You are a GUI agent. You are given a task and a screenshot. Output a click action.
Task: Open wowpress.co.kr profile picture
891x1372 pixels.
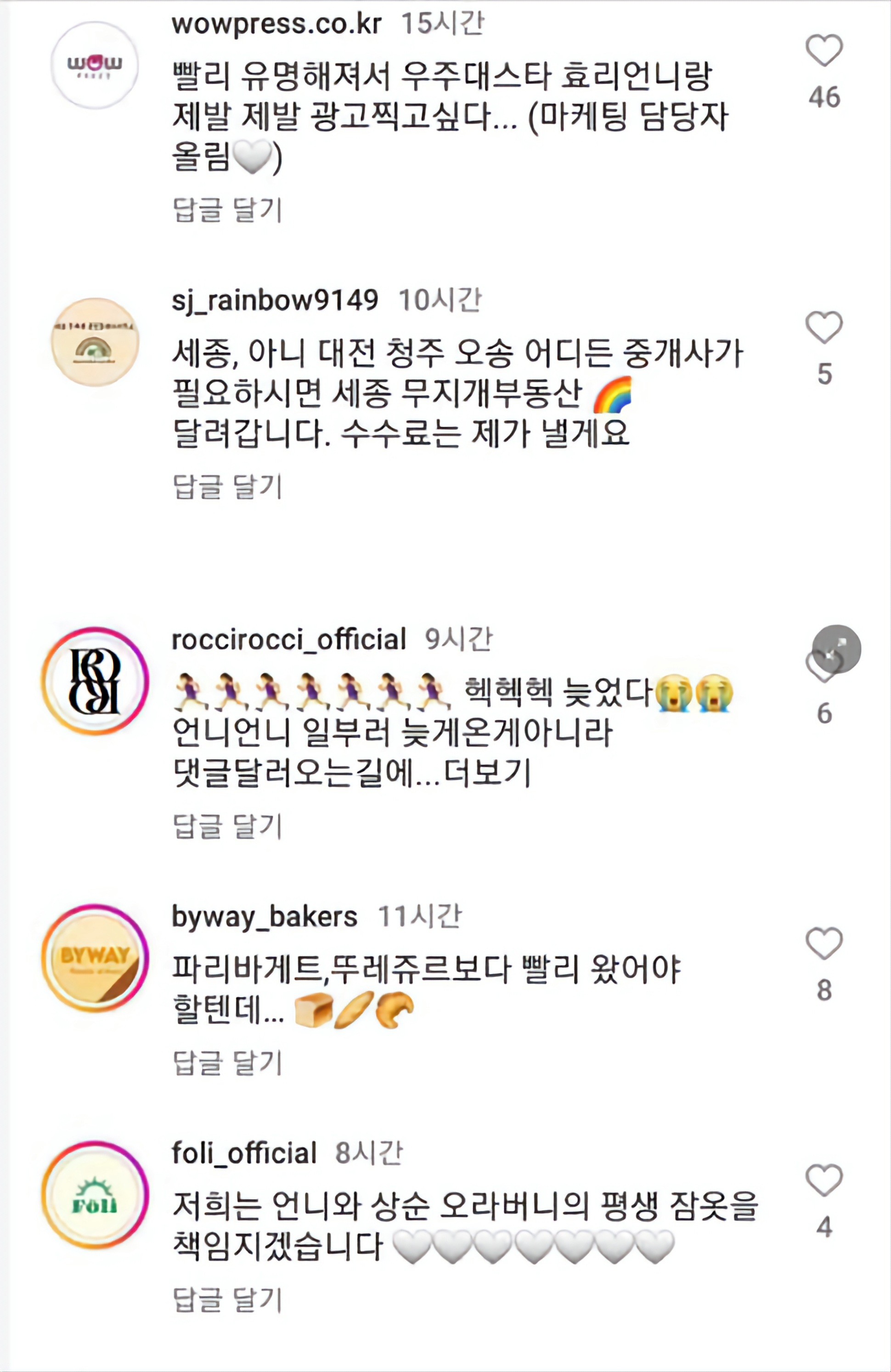95,65
